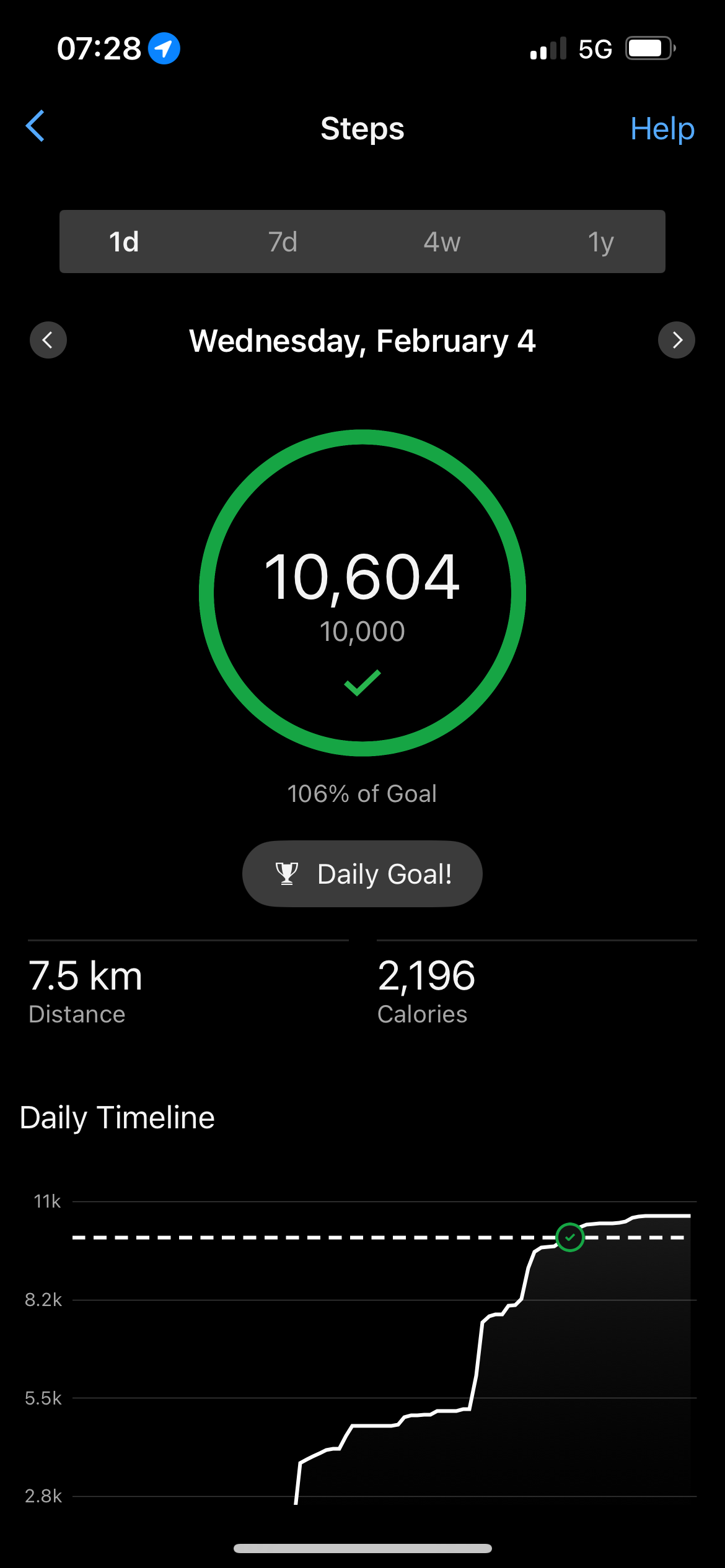The width and height of the screenshot is (725, 1568).
Task: Open the Help link
Action: point(662,129)
